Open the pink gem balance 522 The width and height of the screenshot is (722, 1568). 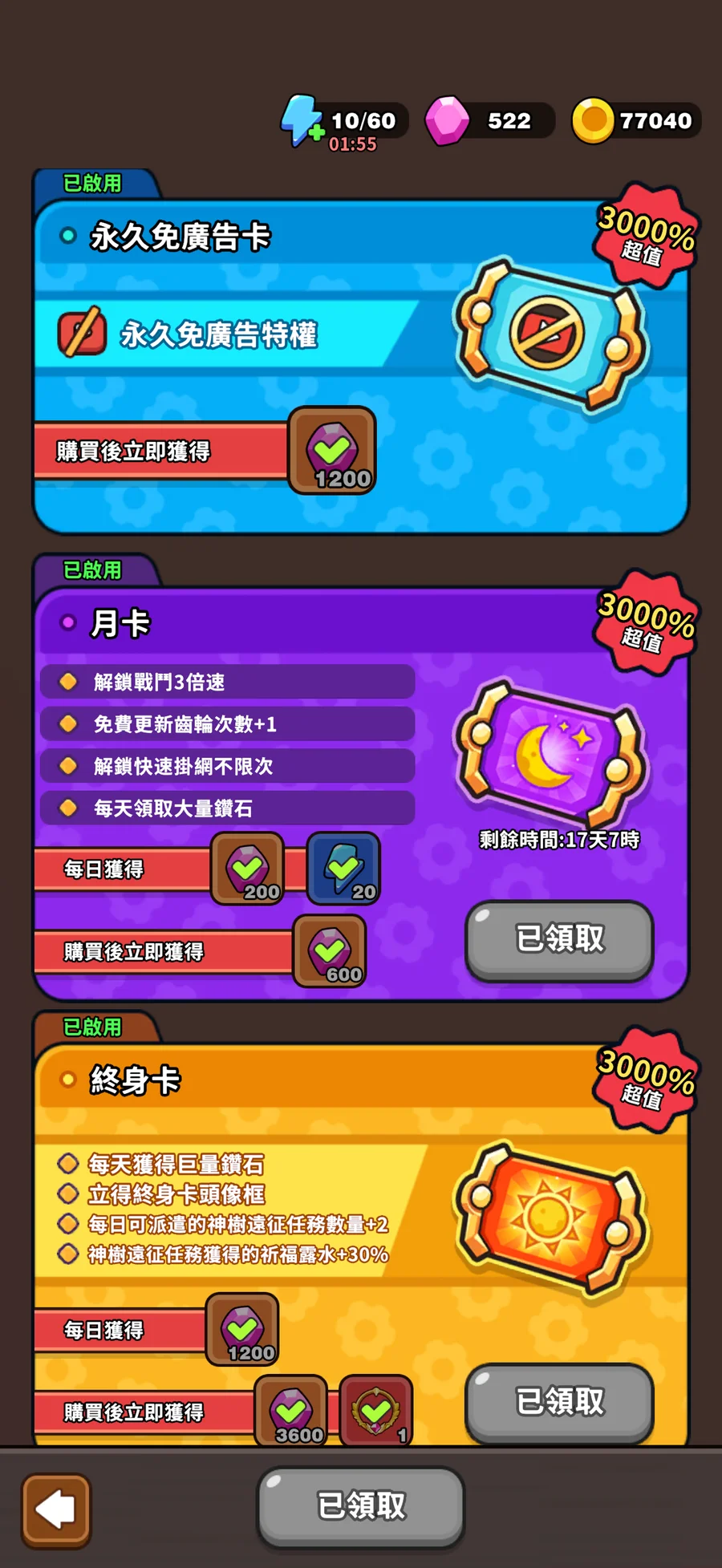[489, 121]
